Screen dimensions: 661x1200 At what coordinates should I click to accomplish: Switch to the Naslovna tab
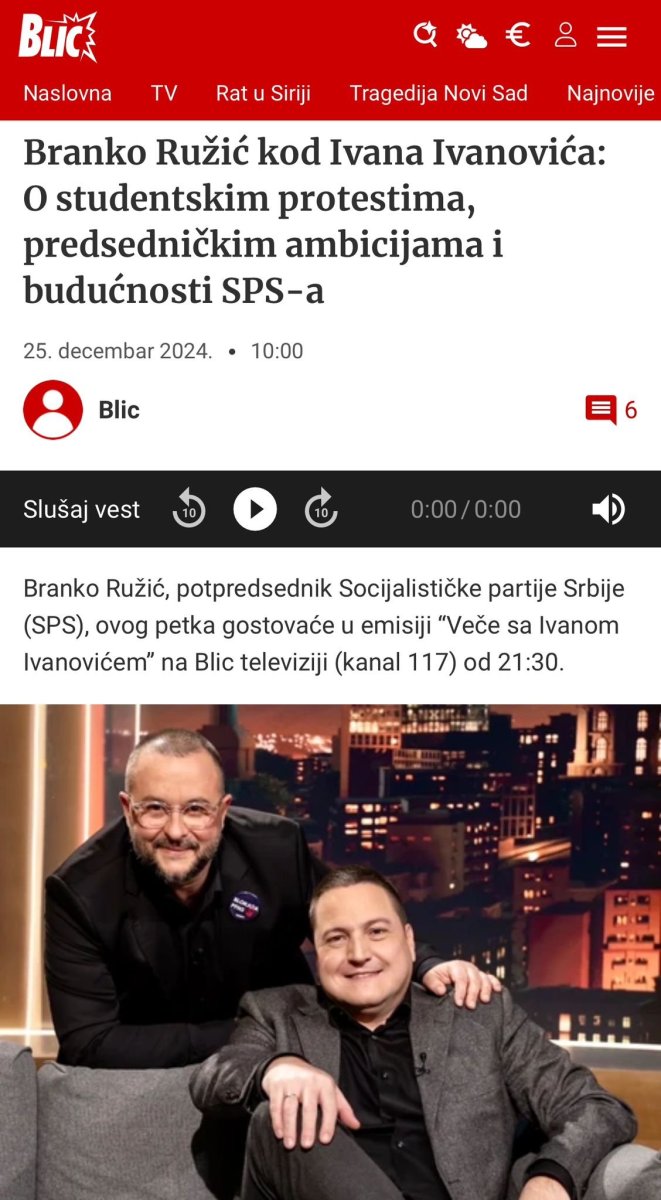point(67,93)
